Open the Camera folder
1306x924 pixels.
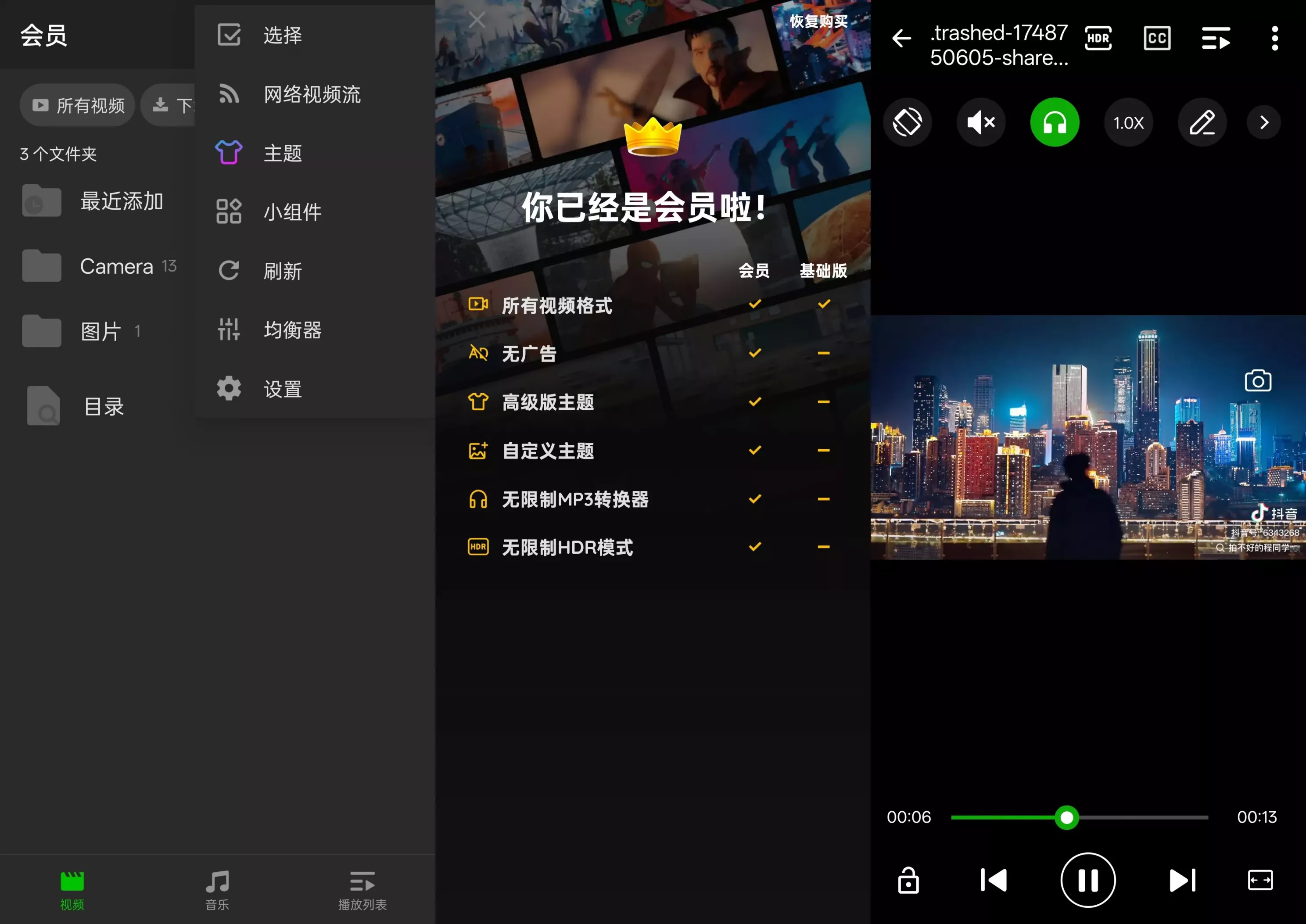click(x=116, y=266)
